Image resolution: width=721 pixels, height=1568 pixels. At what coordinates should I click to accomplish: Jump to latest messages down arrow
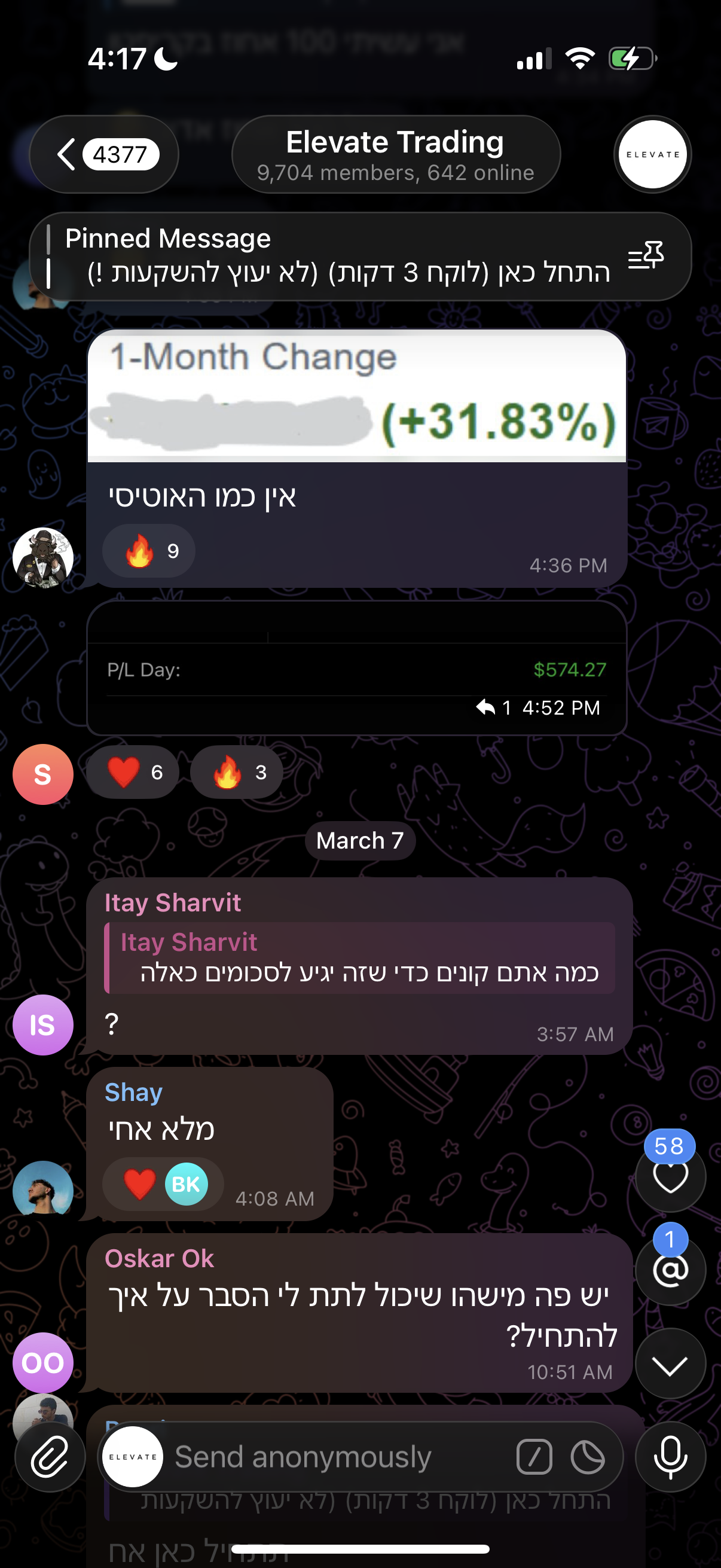click(x=671, y=1363)
